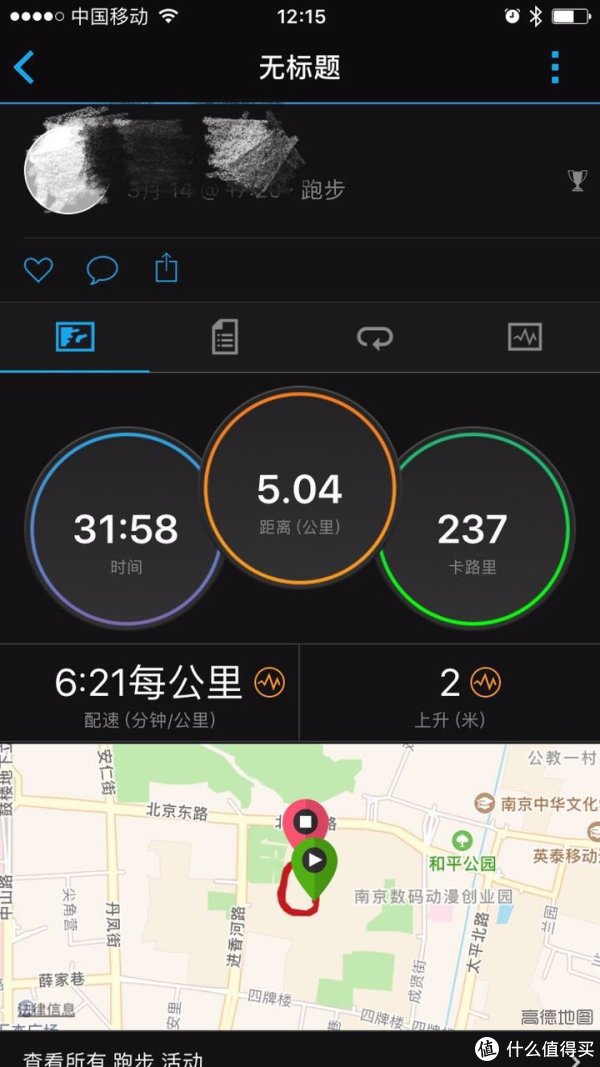Open the trophy records icon
This screenshot has height=1067, width=600.
[x=577, y=180]
